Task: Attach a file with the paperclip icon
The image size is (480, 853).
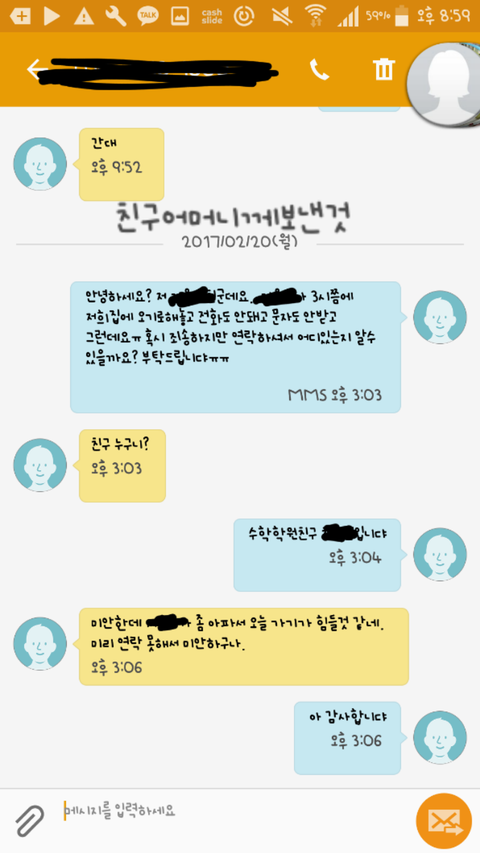Action: 29,821
